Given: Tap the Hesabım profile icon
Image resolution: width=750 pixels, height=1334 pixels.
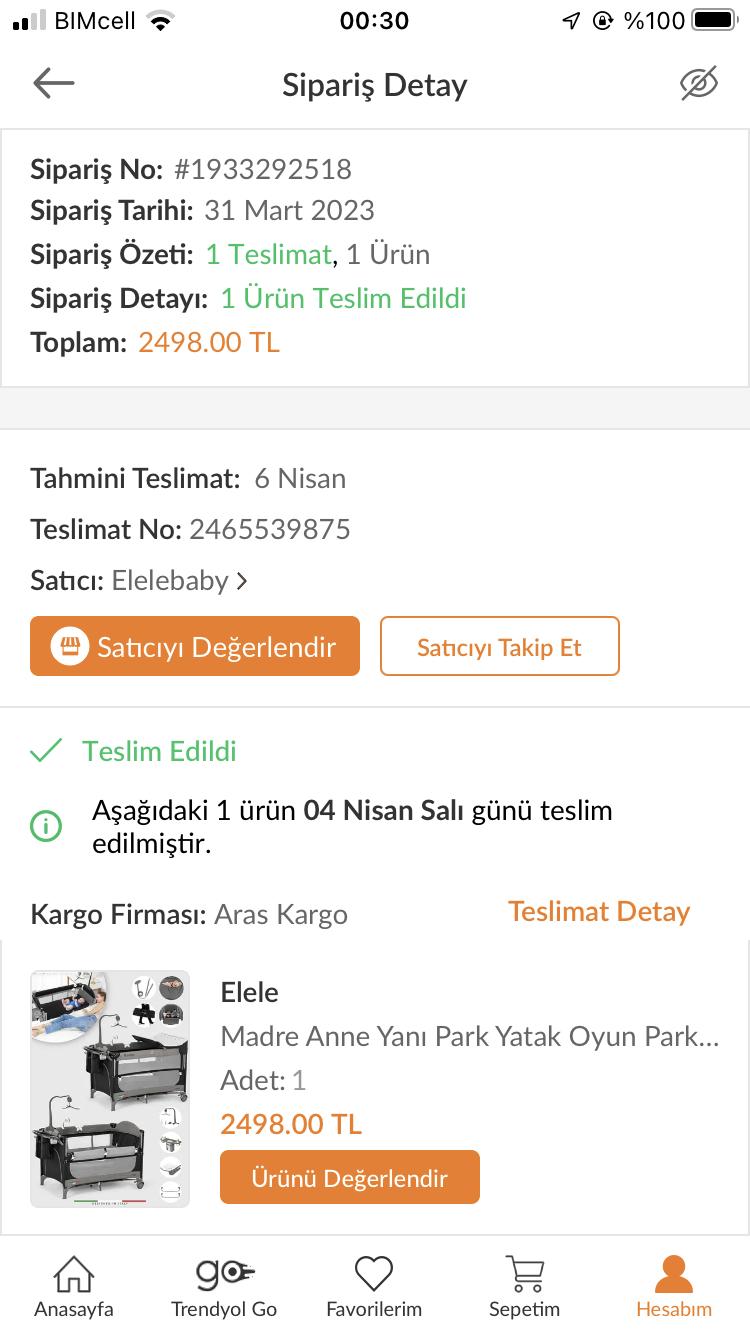Looking at the screenshot, I should [673, 1272].
